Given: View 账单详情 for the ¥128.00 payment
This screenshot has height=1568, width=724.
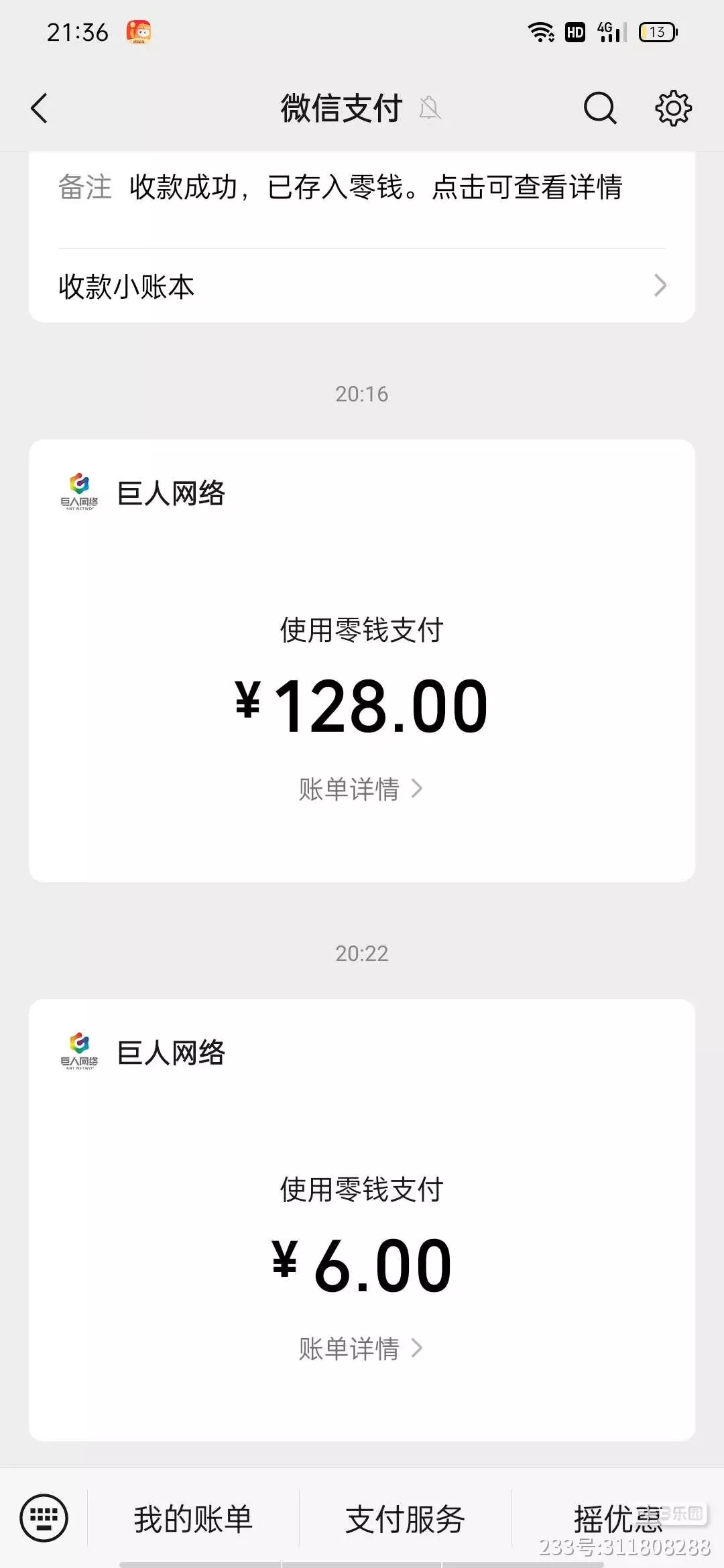Looking at the screenshot, I should pyautogui.click(x=361, y=789).
